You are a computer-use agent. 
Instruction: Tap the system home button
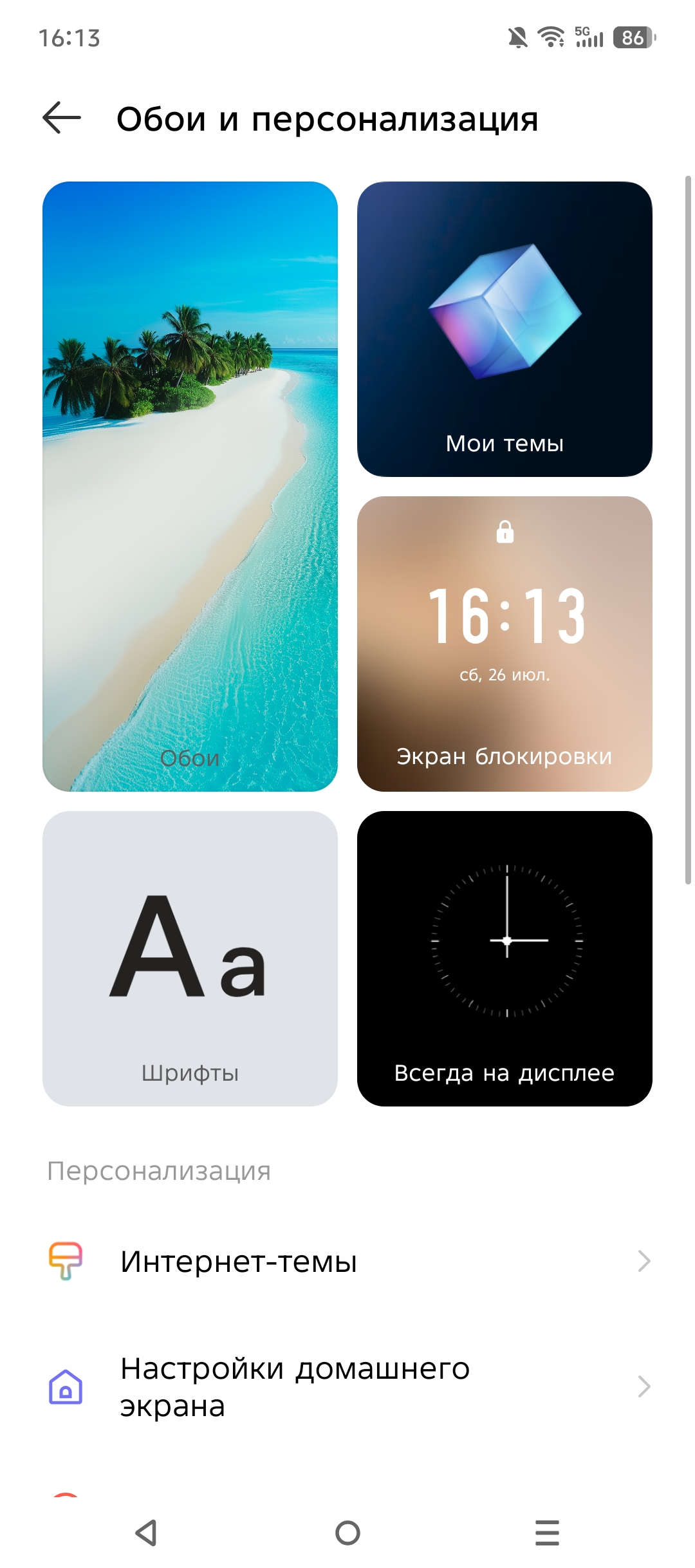tap(347, 1533)
